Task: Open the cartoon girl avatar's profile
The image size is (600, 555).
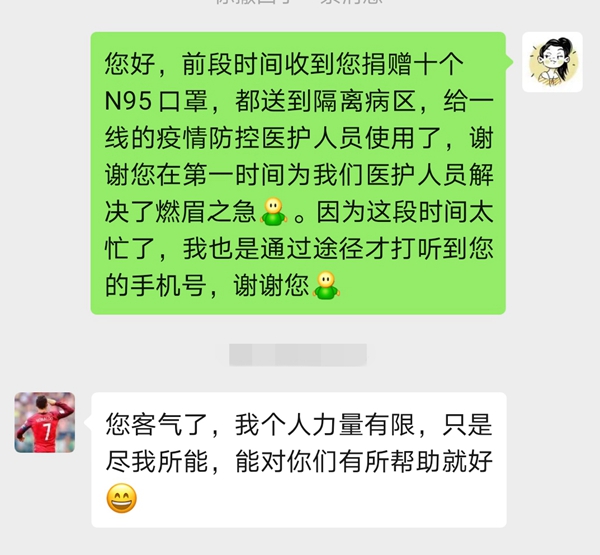Action: [552, 61]
